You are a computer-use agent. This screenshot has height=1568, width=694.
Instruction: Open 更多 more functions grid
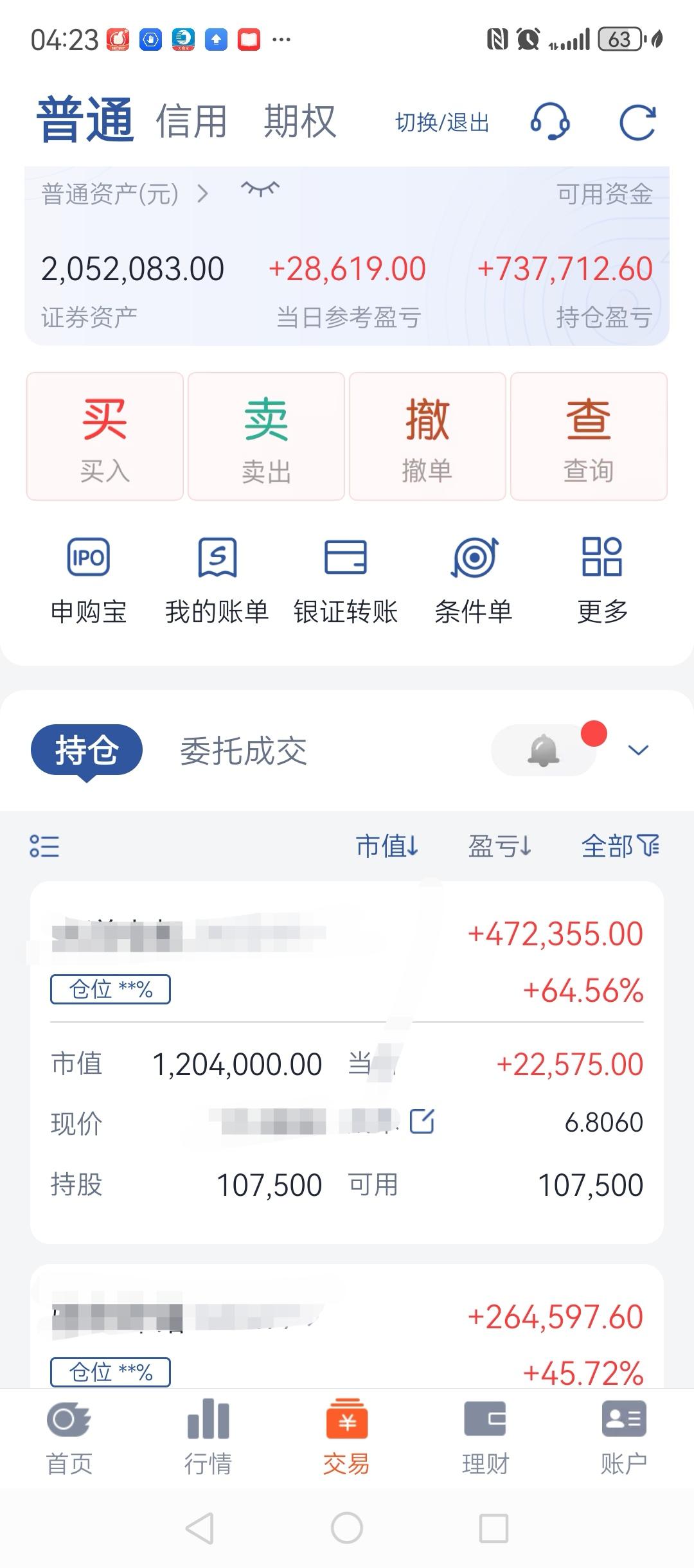[601, 578]
